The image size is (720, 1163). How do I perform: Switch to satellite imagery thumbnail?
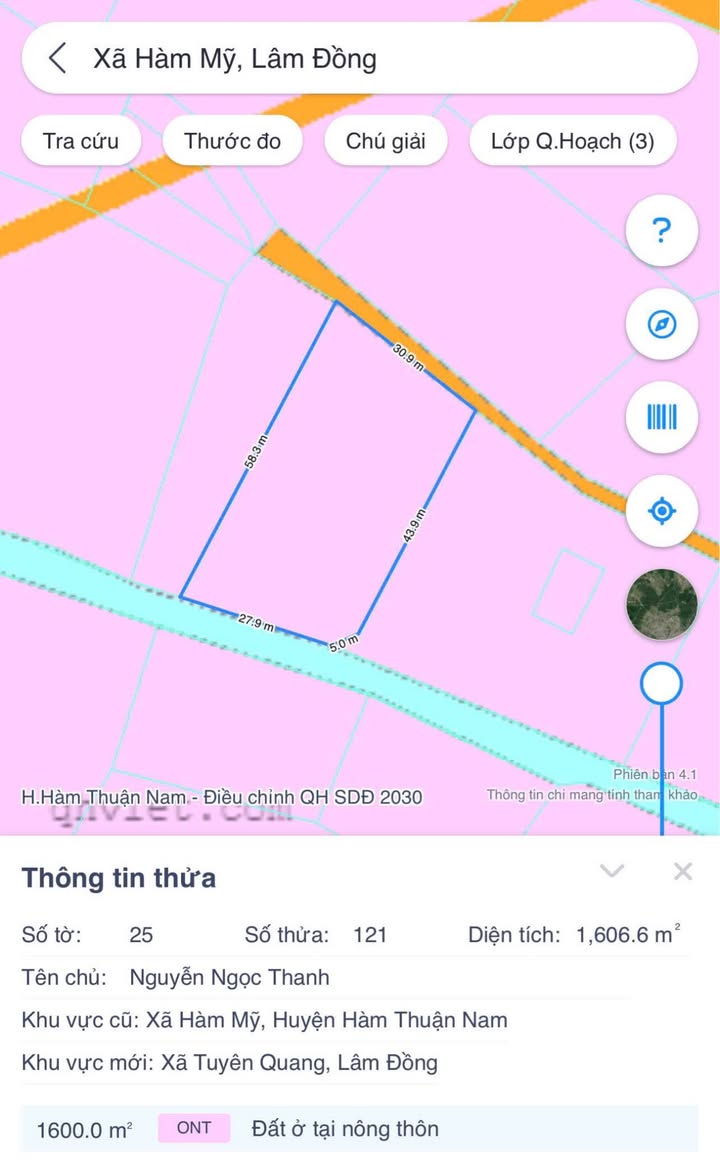coord(661,605)
